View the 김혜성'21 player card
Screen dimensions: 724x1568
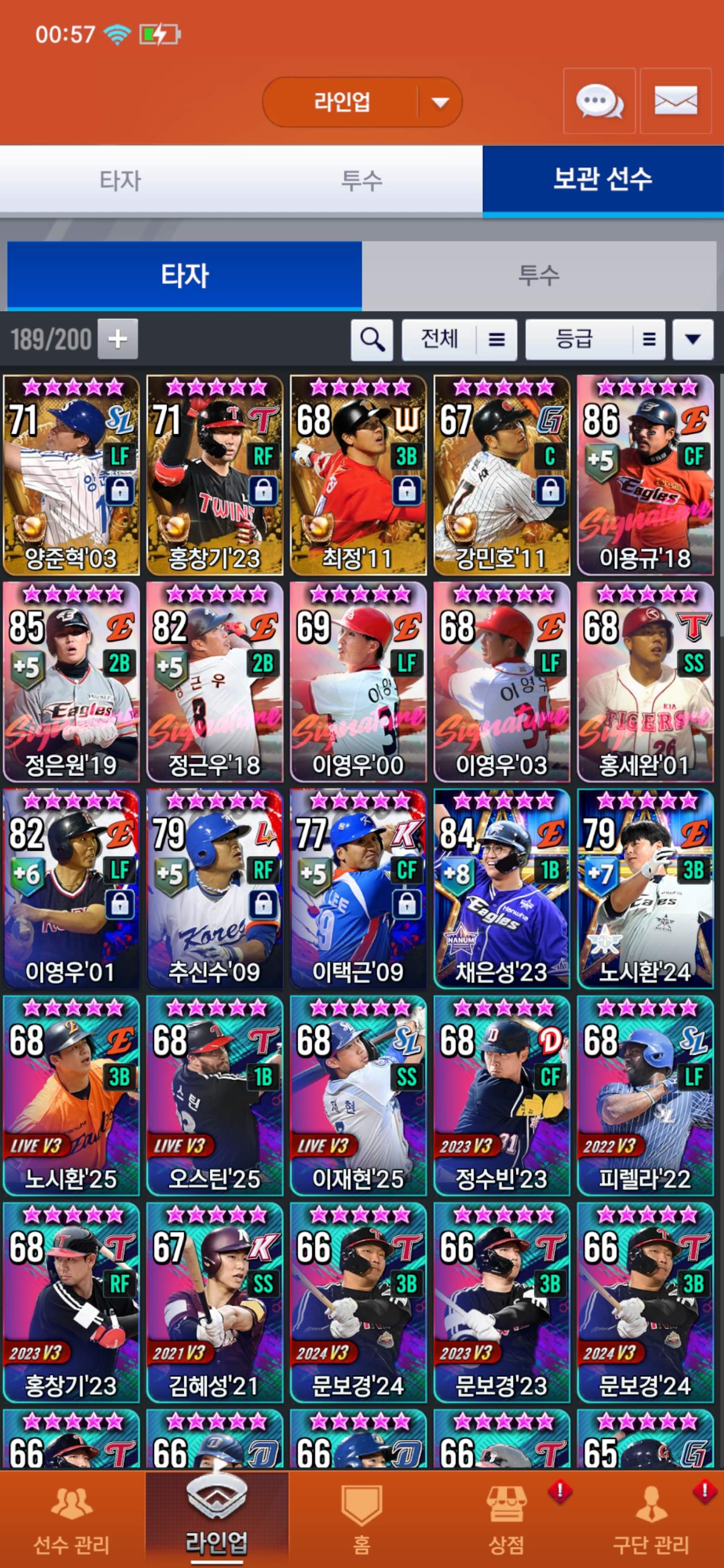(x=214, y=1303)
